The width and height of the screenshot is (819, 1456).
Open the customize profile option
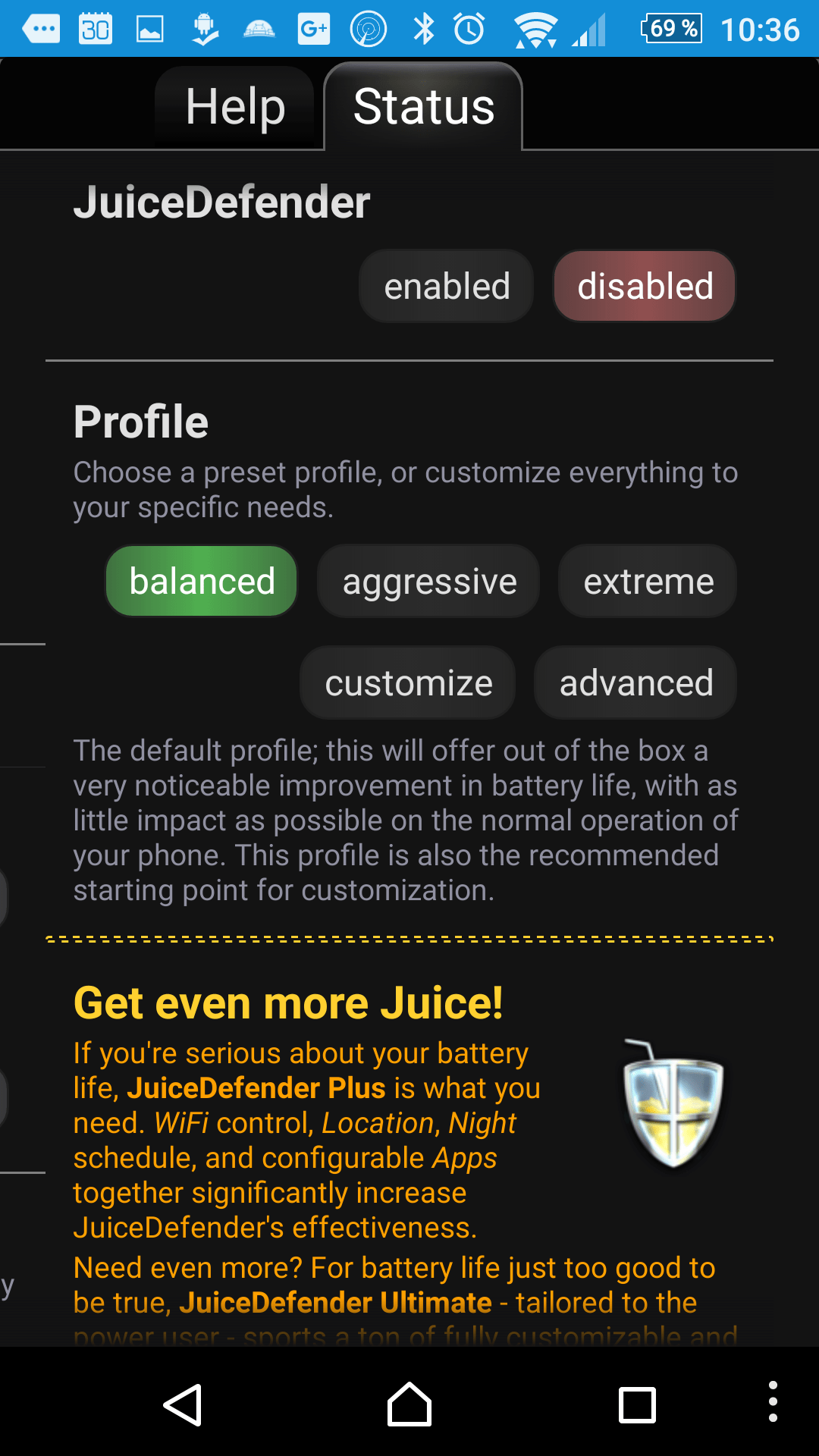[409, 683]
